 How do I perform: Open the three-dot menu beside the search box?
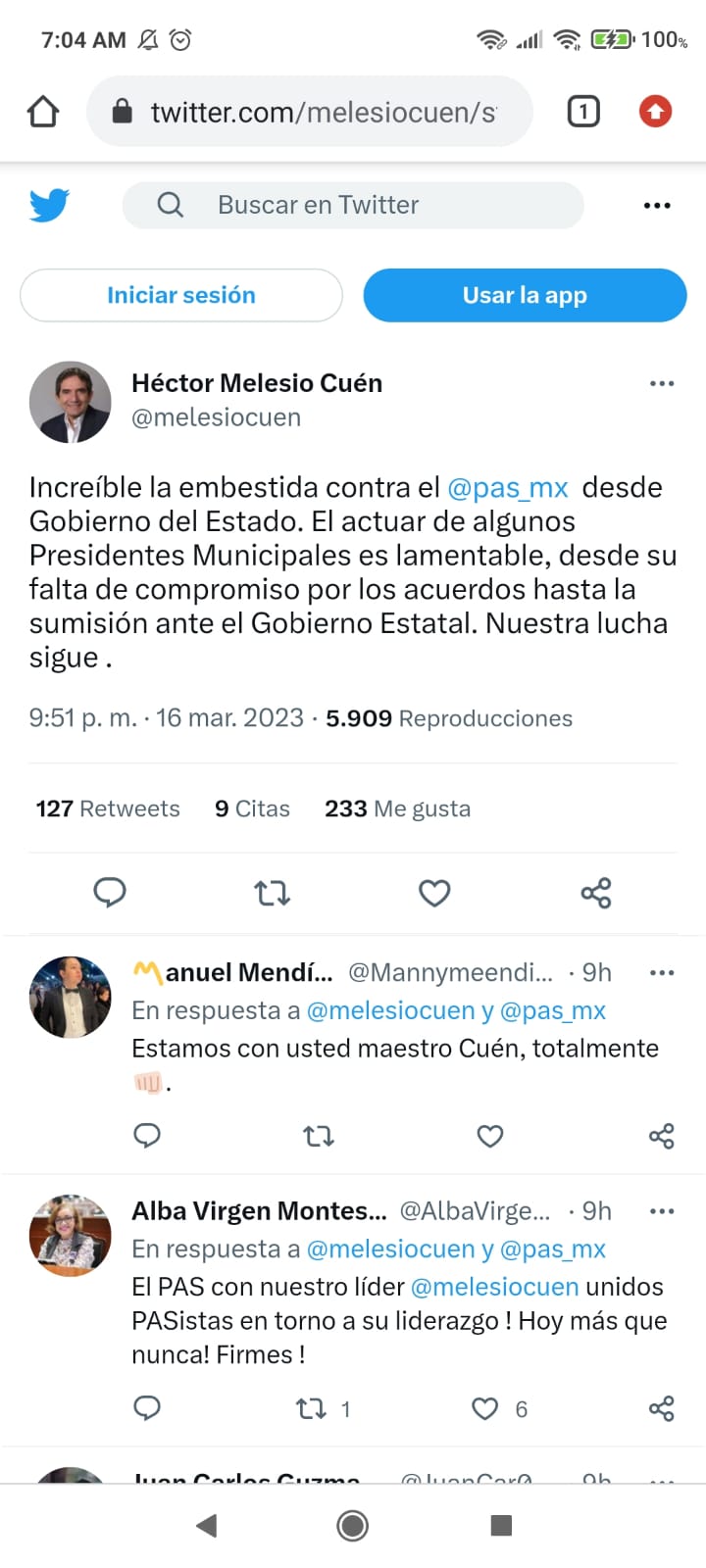tap(657, 206)
